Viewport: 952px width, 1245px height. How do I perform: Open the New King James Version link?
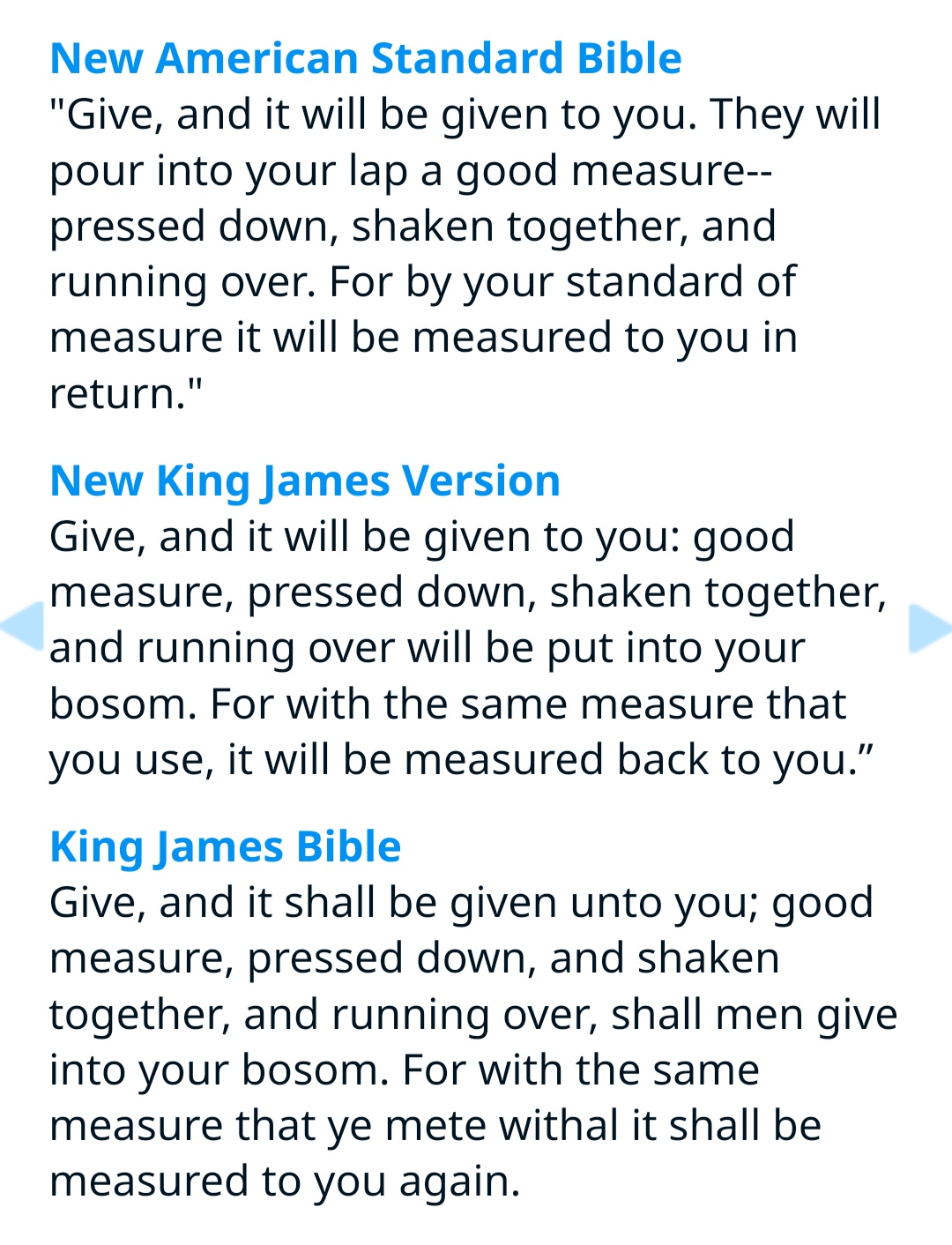coord(305,481)
